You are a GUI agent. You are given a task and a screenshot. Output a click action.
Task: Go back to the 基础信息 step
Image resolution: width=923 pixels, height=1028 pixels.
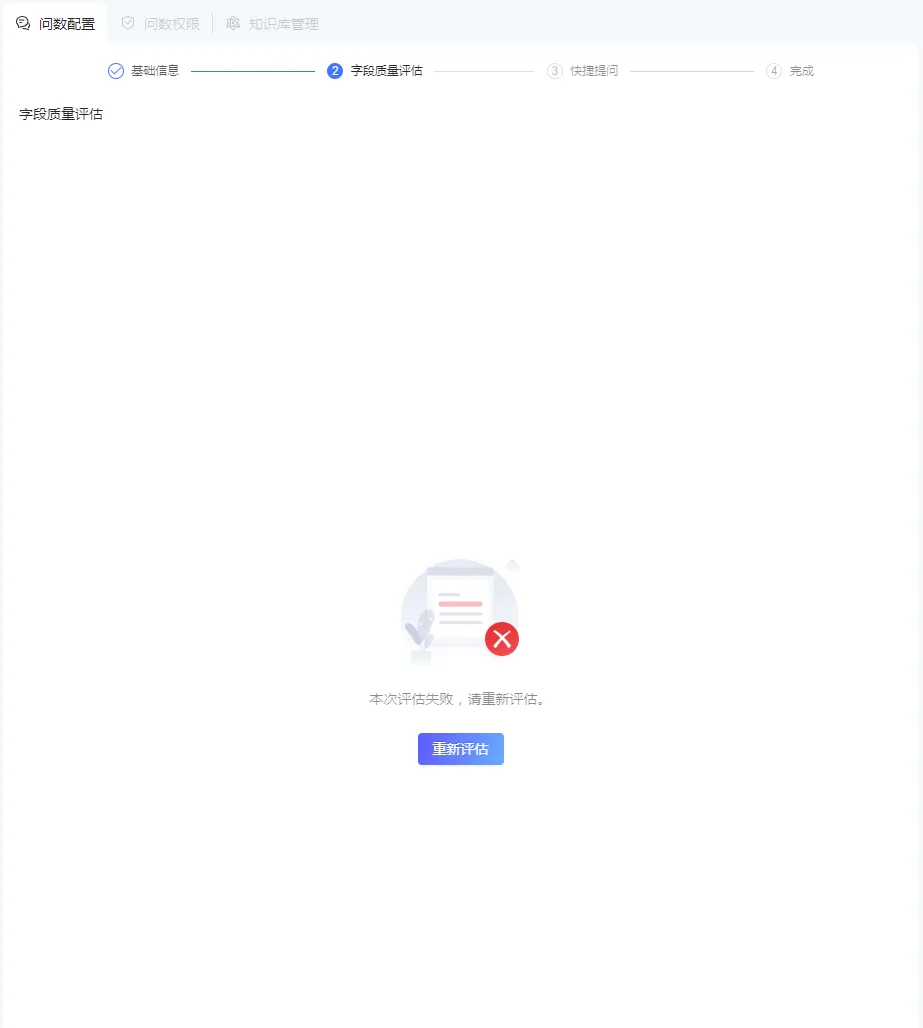point(144,71)
